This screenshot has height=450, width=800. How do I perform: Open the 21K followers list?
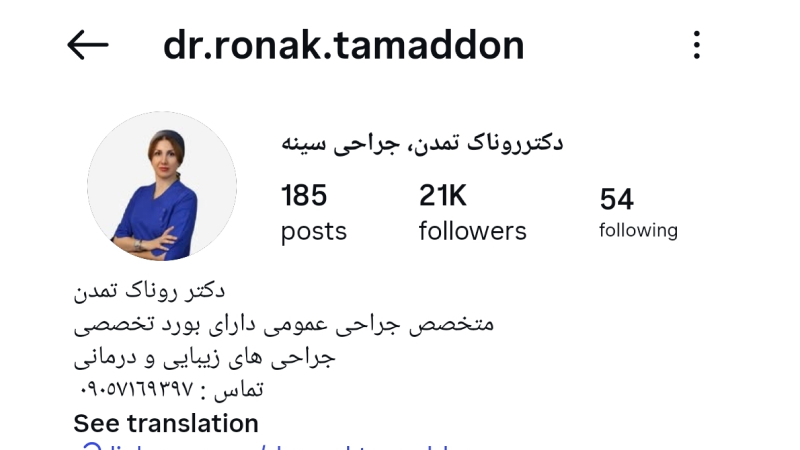472,213
